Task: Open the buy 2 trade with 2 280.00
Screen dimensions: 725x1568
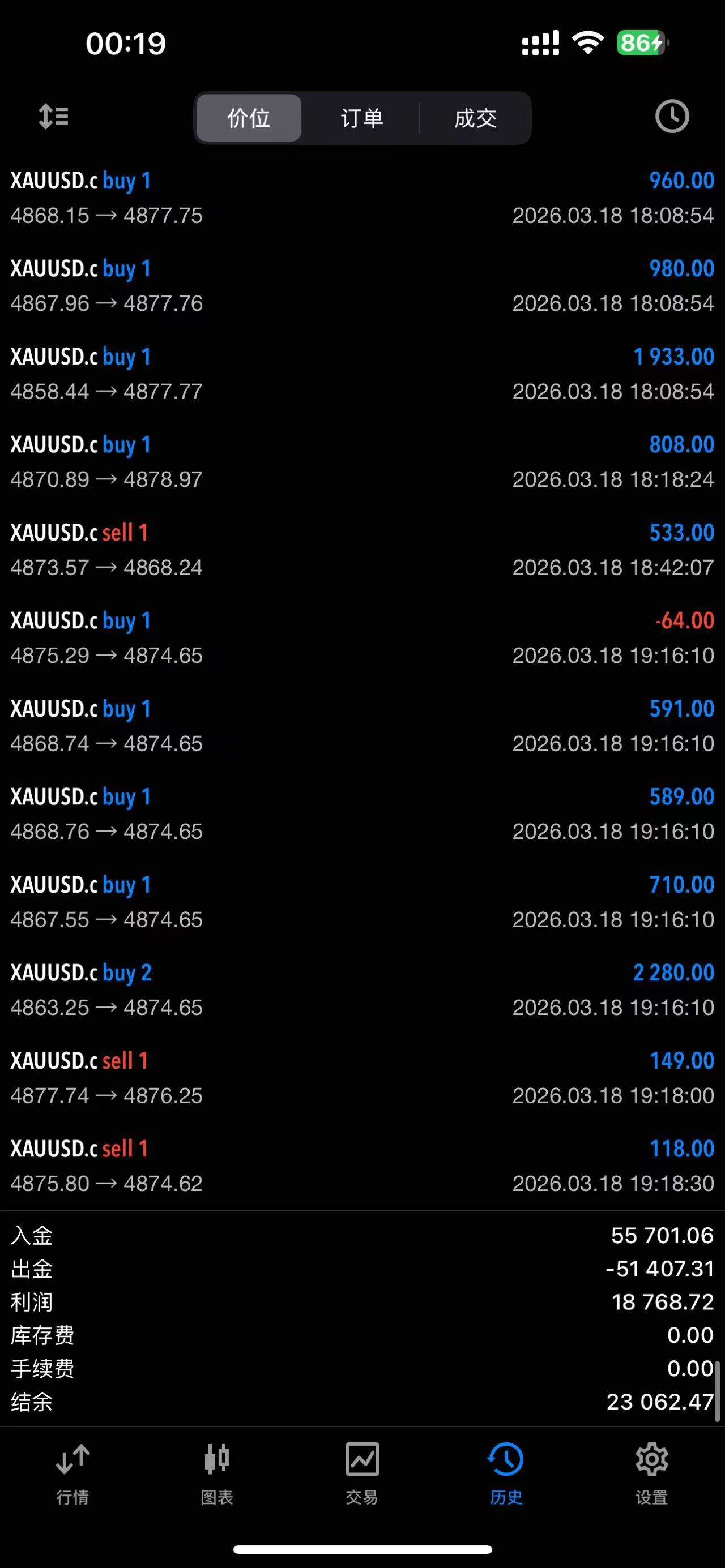Action: [362, 989]
